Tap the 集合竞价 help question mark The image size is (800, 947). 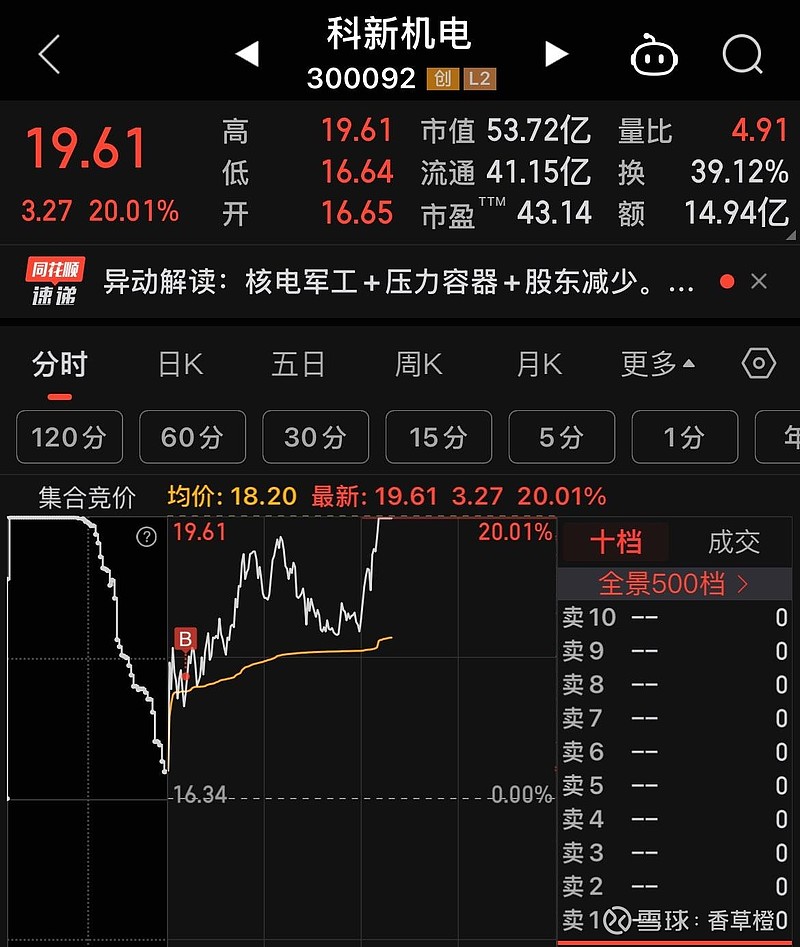147,538
